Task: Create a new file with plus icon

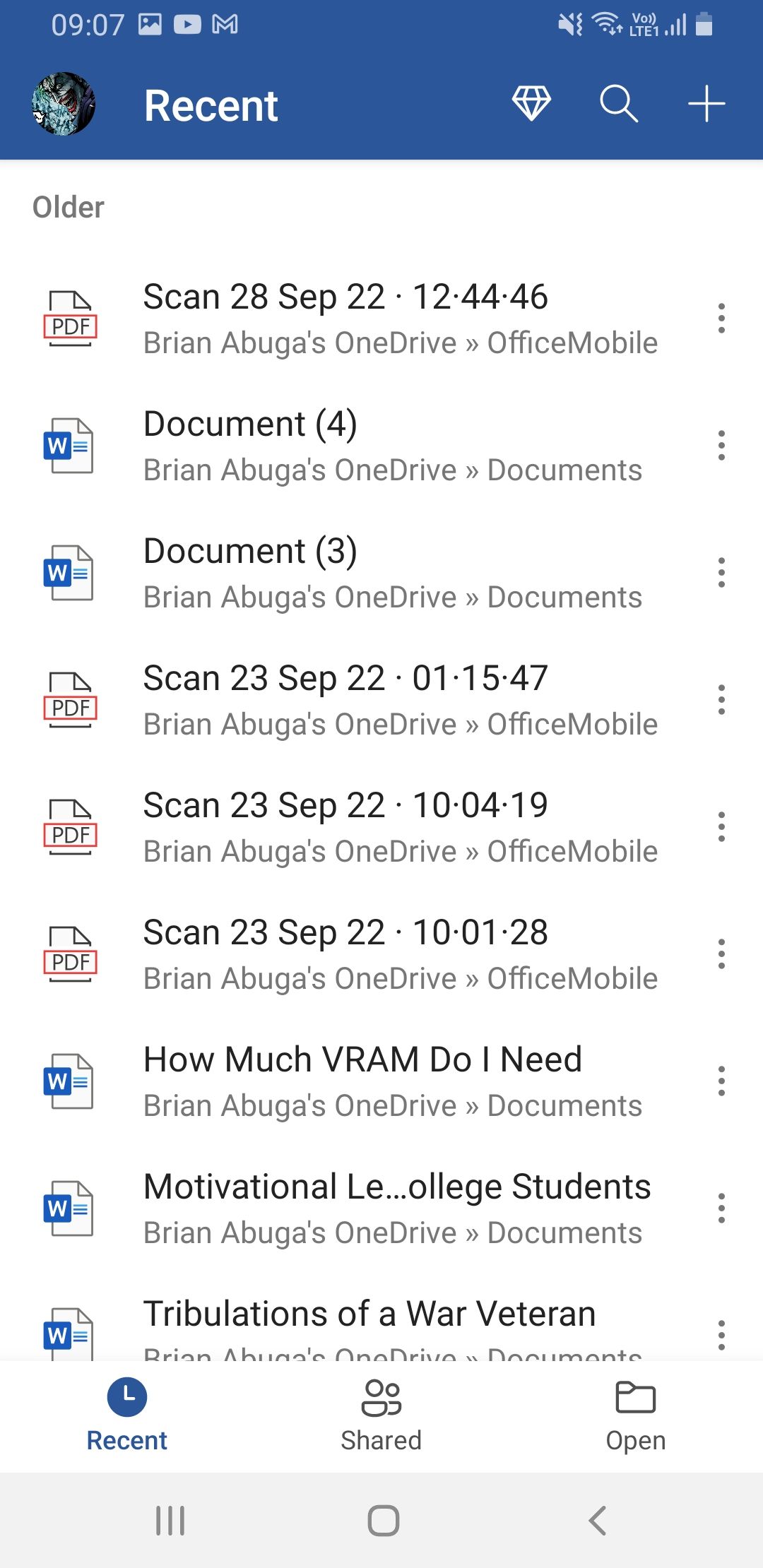Action: (x=706, y=104)
